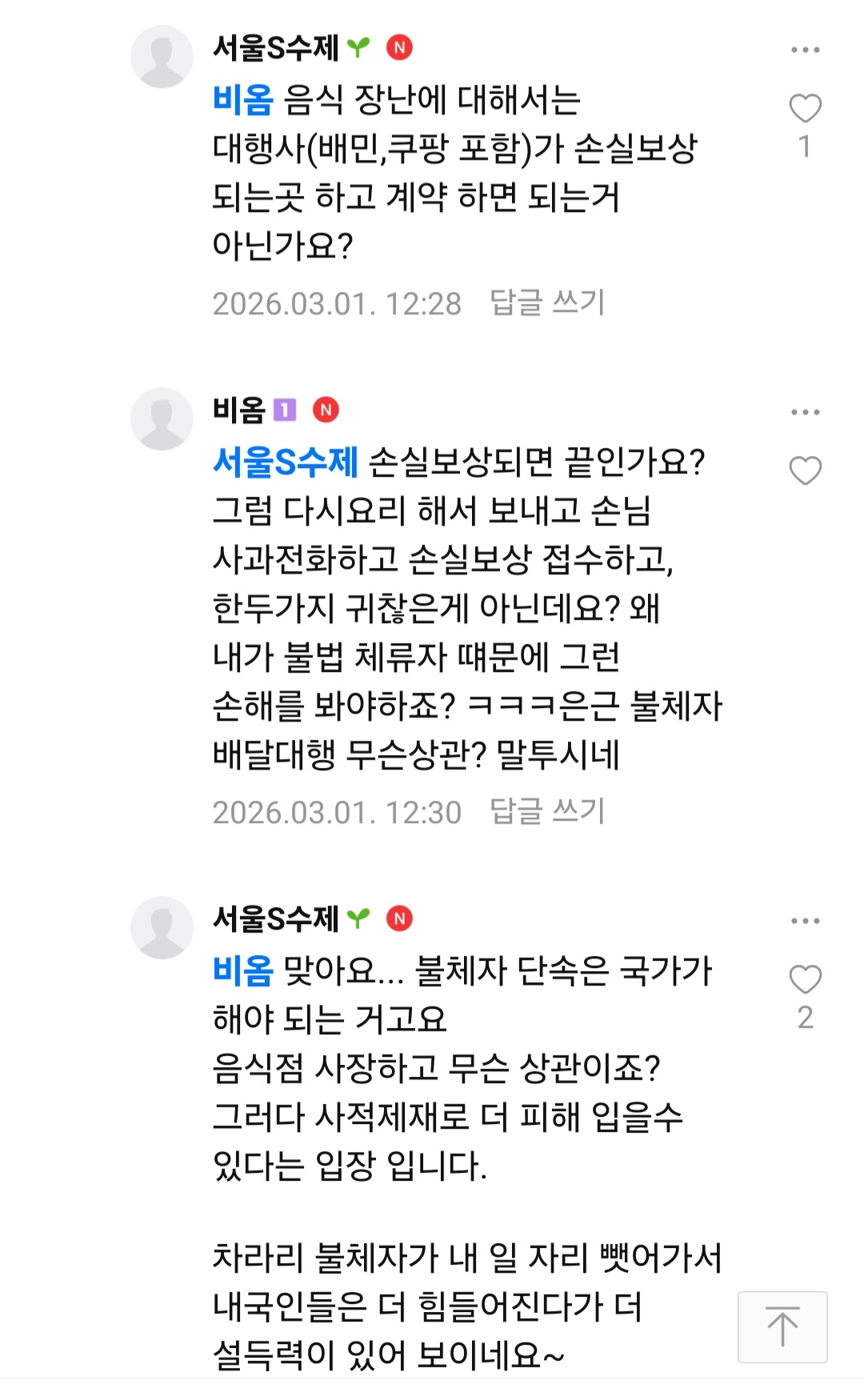The height and width of the screenshot is (1400, 864).
Task: Open 비옴's nickname above the 12:30 comment
Action: pos(238,410)
